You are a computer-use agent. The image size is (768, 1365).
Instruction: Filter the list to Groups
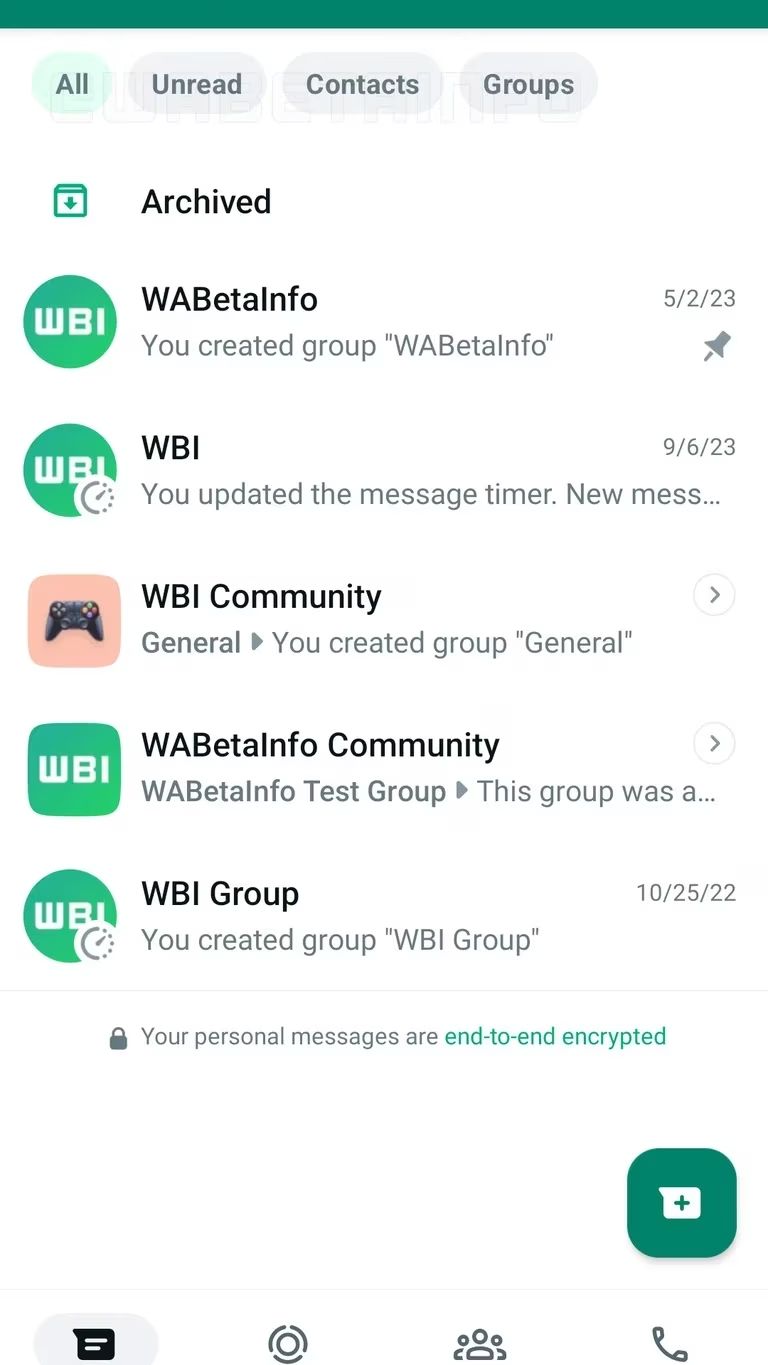click(528, 84)
